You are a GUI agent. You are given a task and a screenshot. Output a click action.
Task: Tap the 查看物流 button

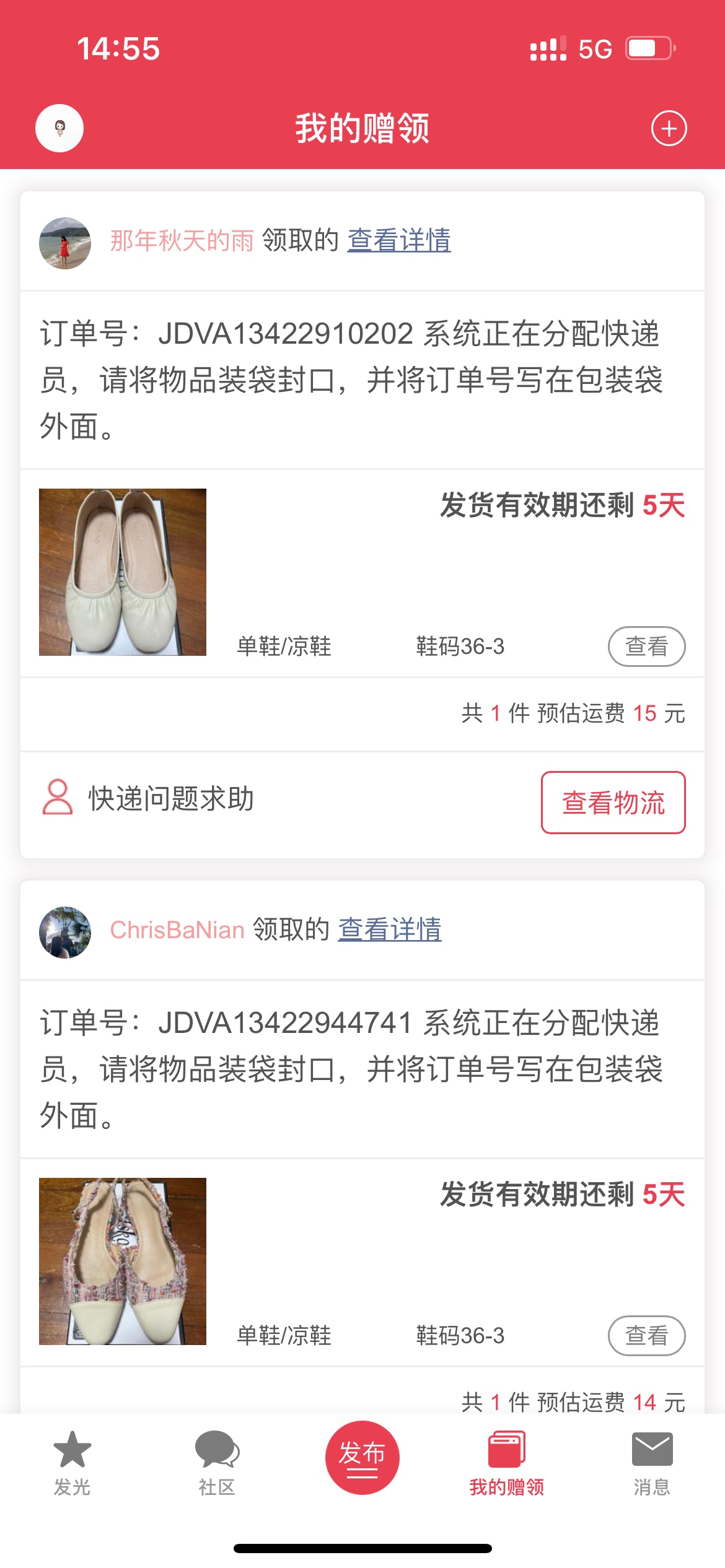point(613,803)
